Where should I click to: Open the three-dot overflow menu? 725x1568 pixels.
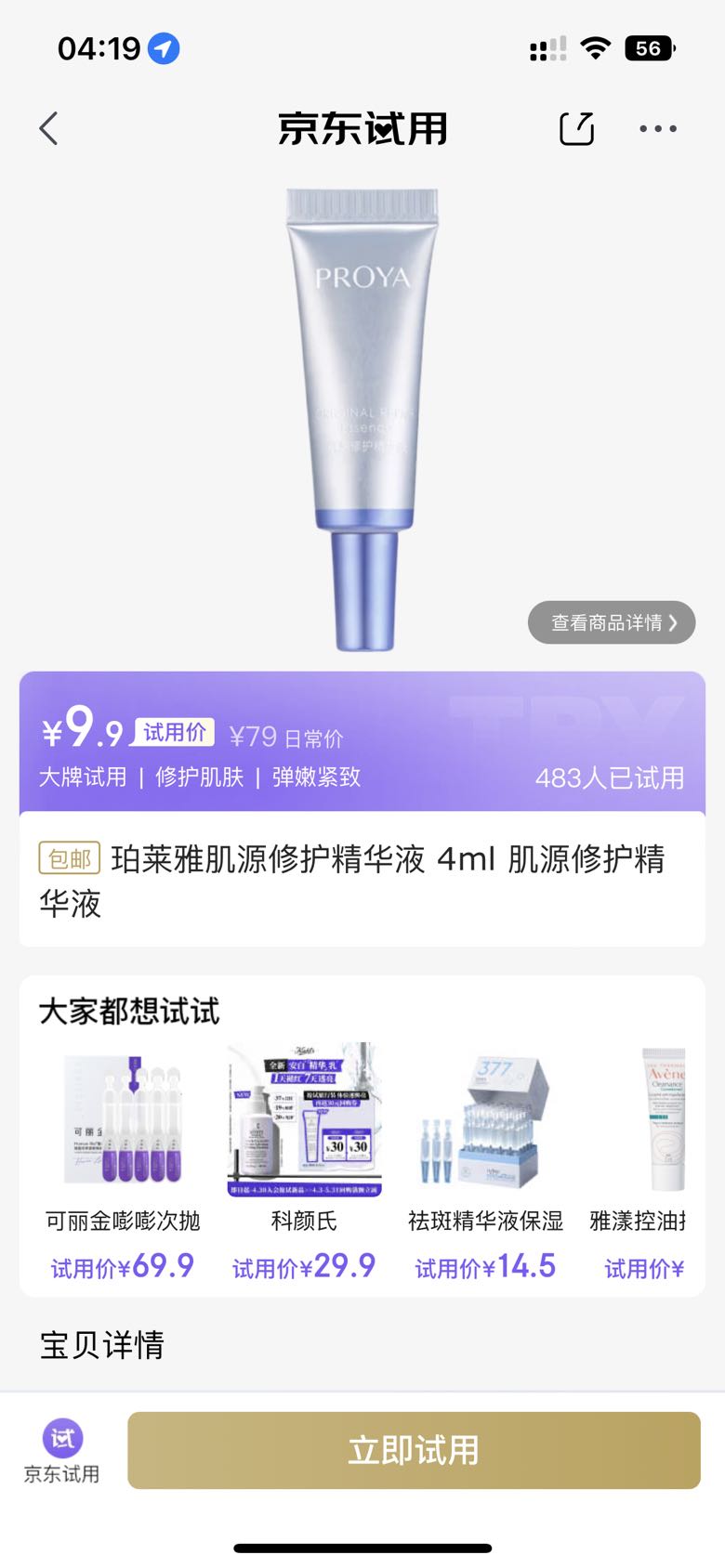tap(658, 129)
